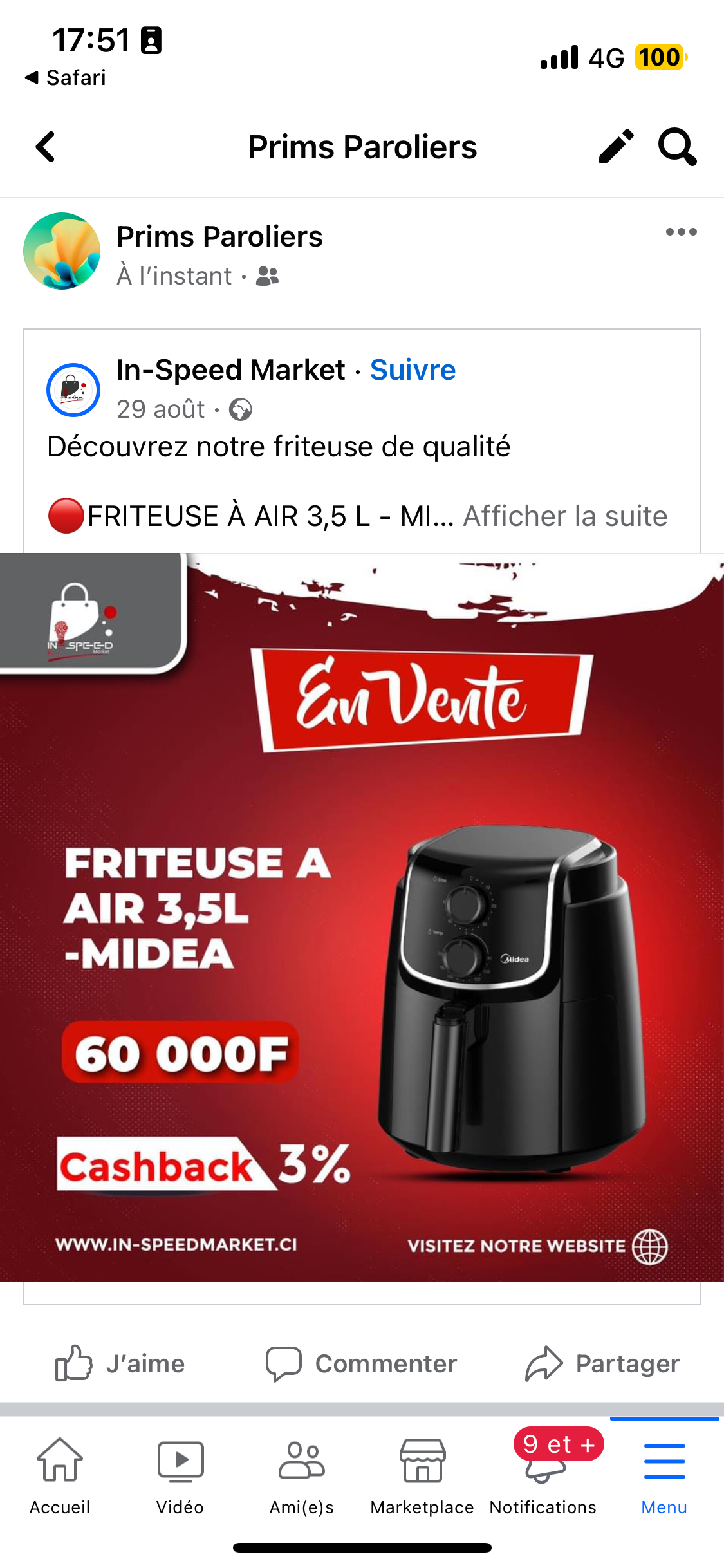The image size is (724, 1568).
Task: Open the Ami(e)s tab
Action: (301, 1475)
